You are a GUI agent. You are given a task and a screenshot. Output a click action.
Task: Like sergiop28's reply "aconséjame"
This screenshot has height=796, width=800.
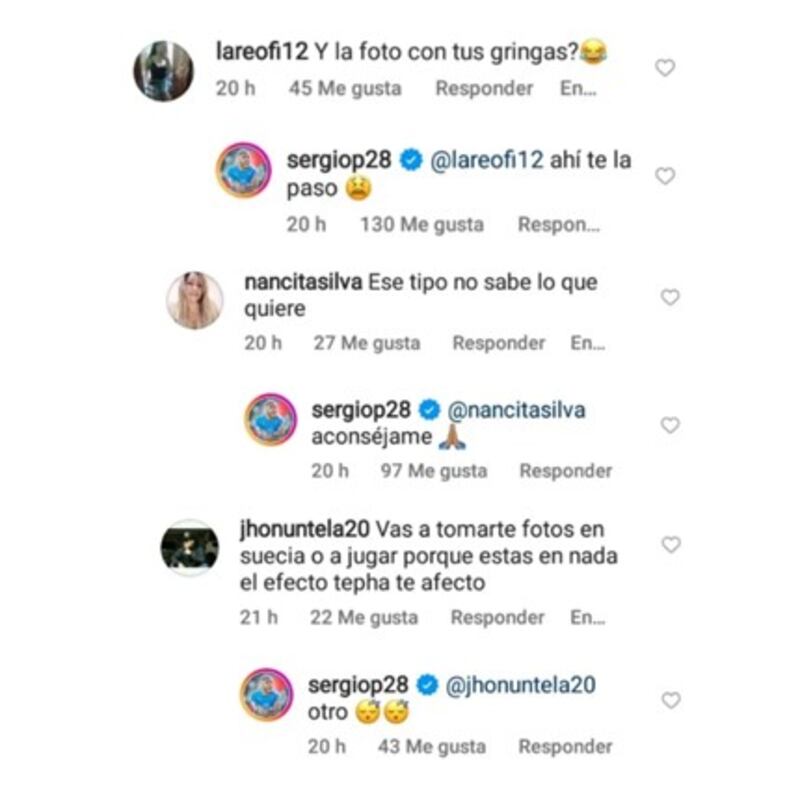[670, 425]
